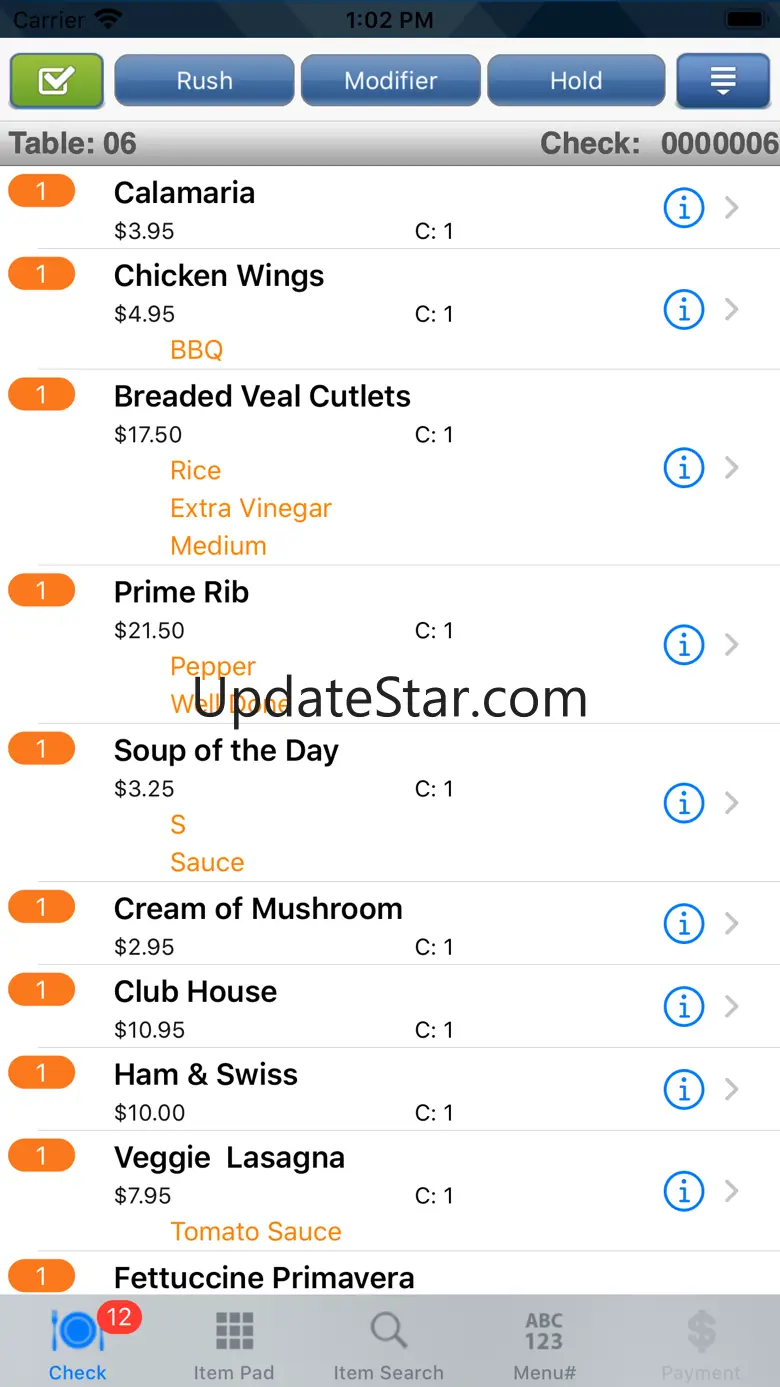Image resolution: width=780 pixels, height=1387 pixels.
Task: Select the Cream of Mushroom item
Action: (390, 923)
